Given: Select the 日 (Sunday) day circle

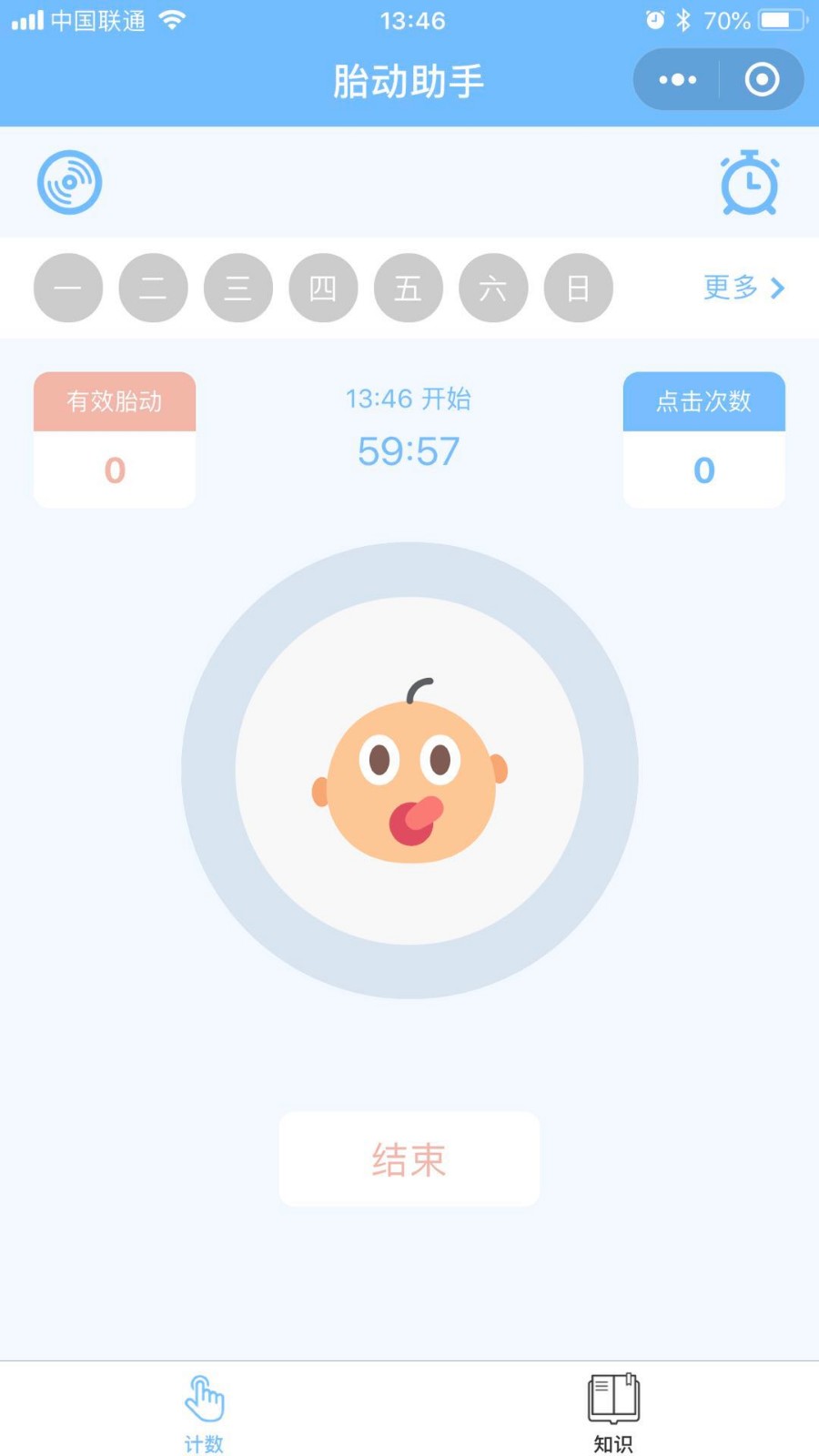Looking at the screenshot, I should pyautogui.click(x=578, y=288).
